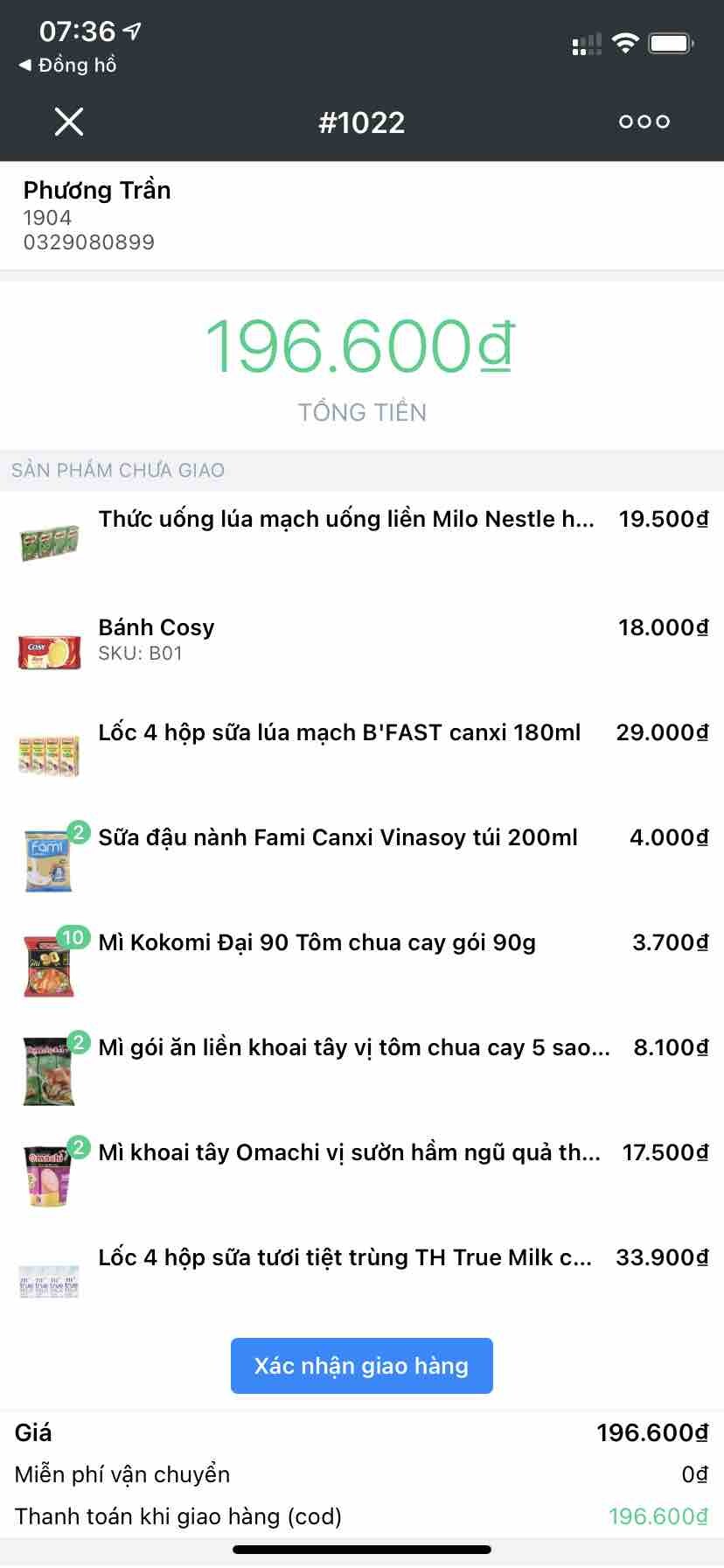Open Mì Kokomi Đại 90 item
This screenshot has height=1568, width=724.
point(317,943)
